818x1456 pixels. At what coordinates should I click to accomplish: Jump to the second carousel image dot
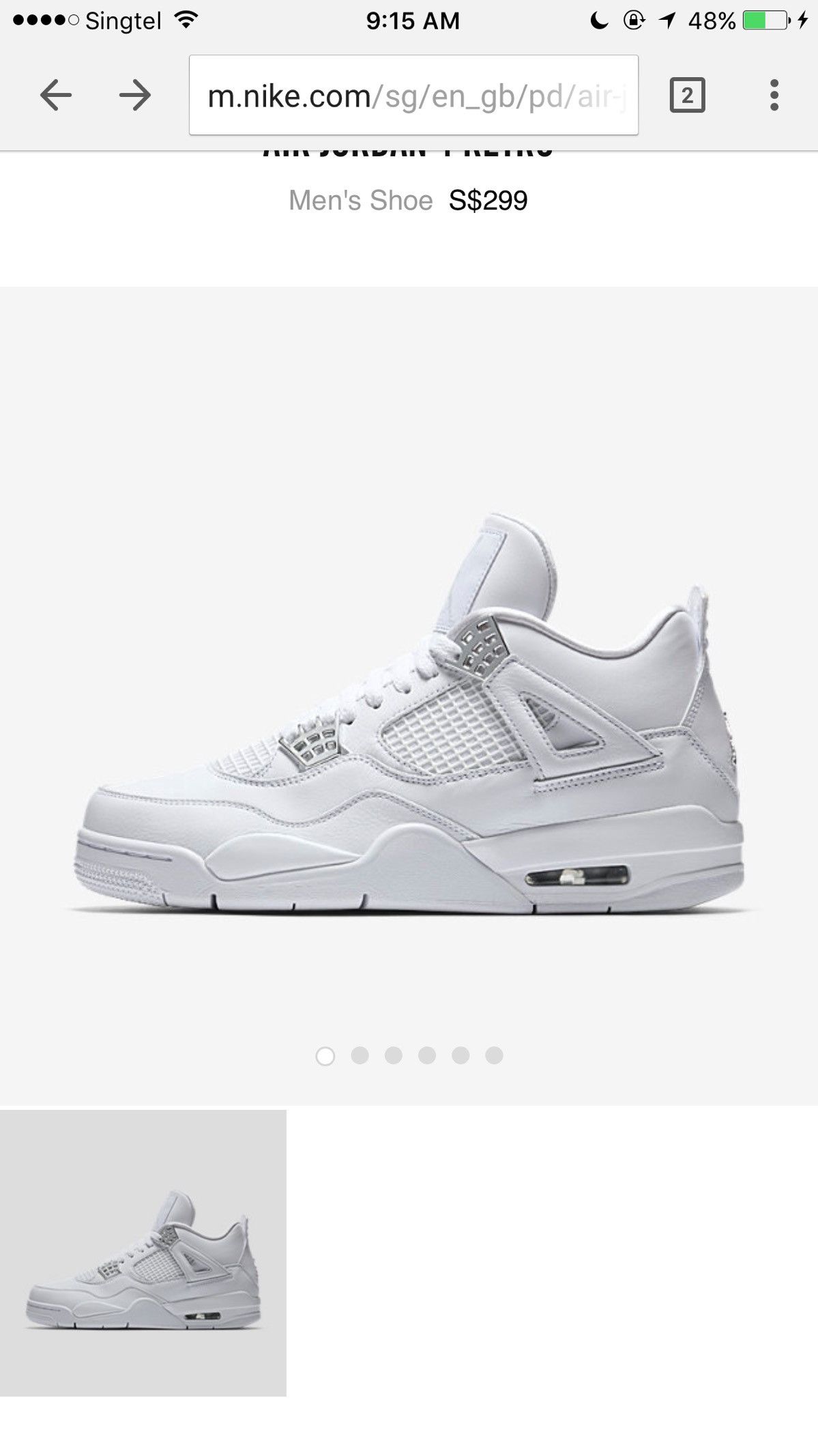pyautogui.click(x=360, y=1055)
